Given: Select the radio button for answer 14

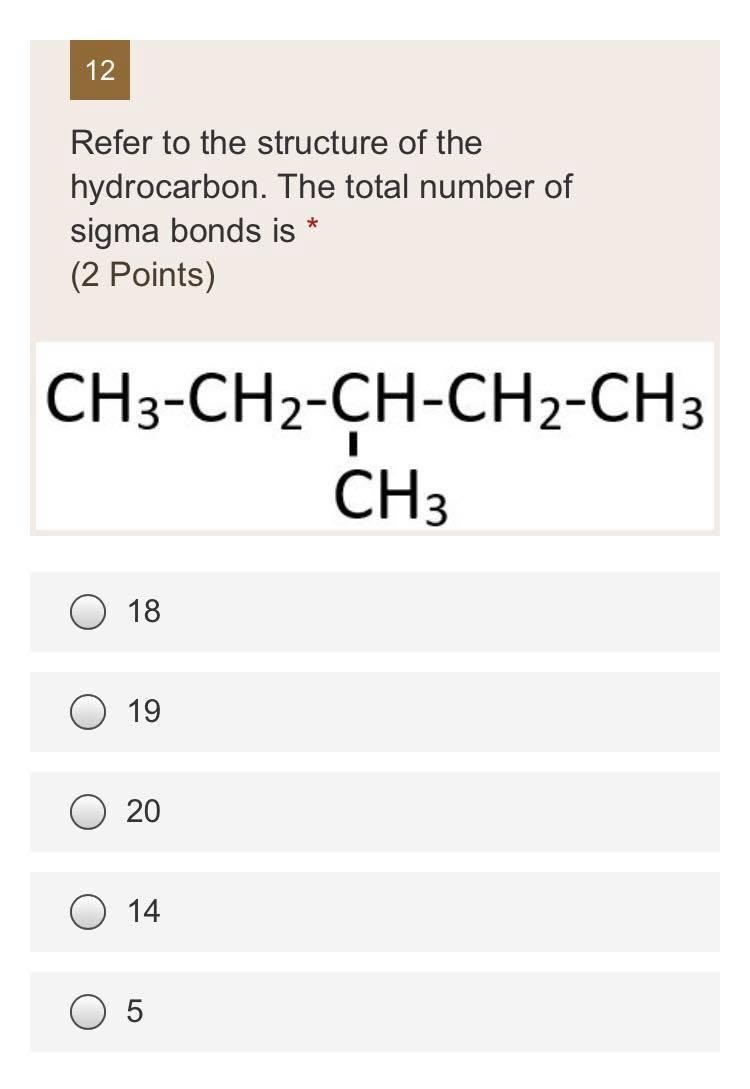Looking at the screenshot, I should point(88,910).
